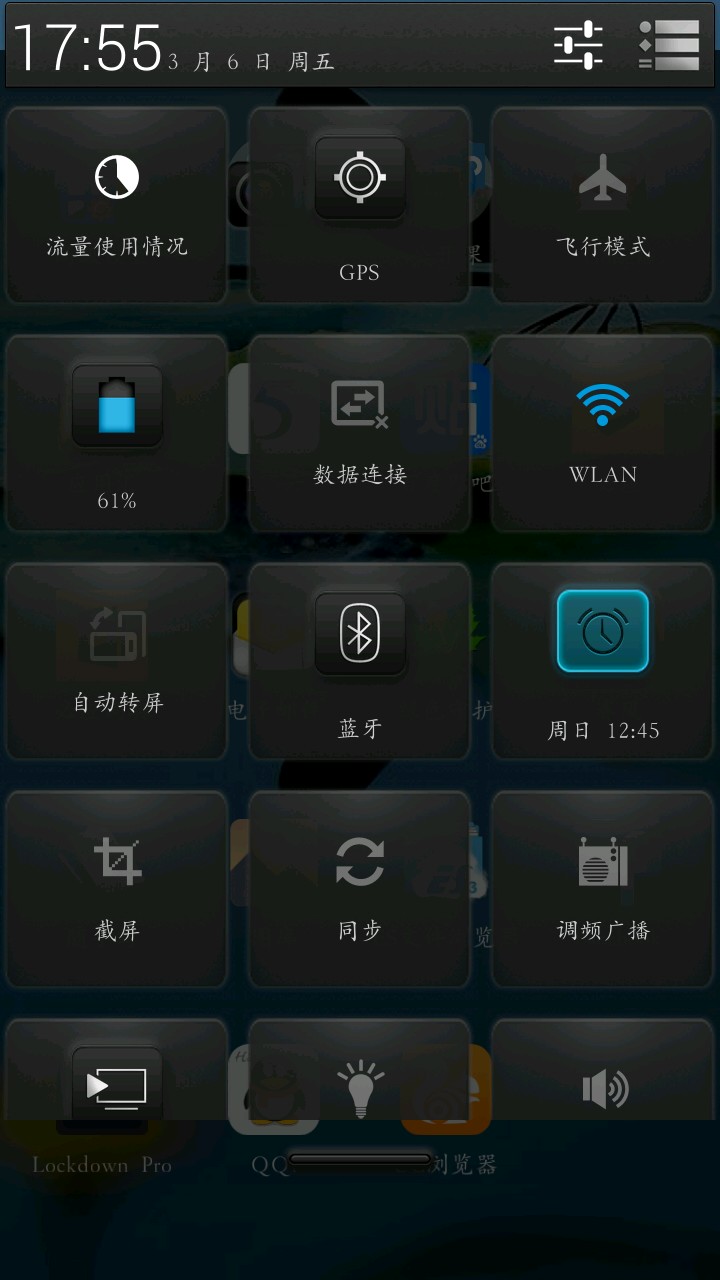720x1280 pixels.
Task: Toggle 数据连接 mobile data
Action: (x=360, y=432)
